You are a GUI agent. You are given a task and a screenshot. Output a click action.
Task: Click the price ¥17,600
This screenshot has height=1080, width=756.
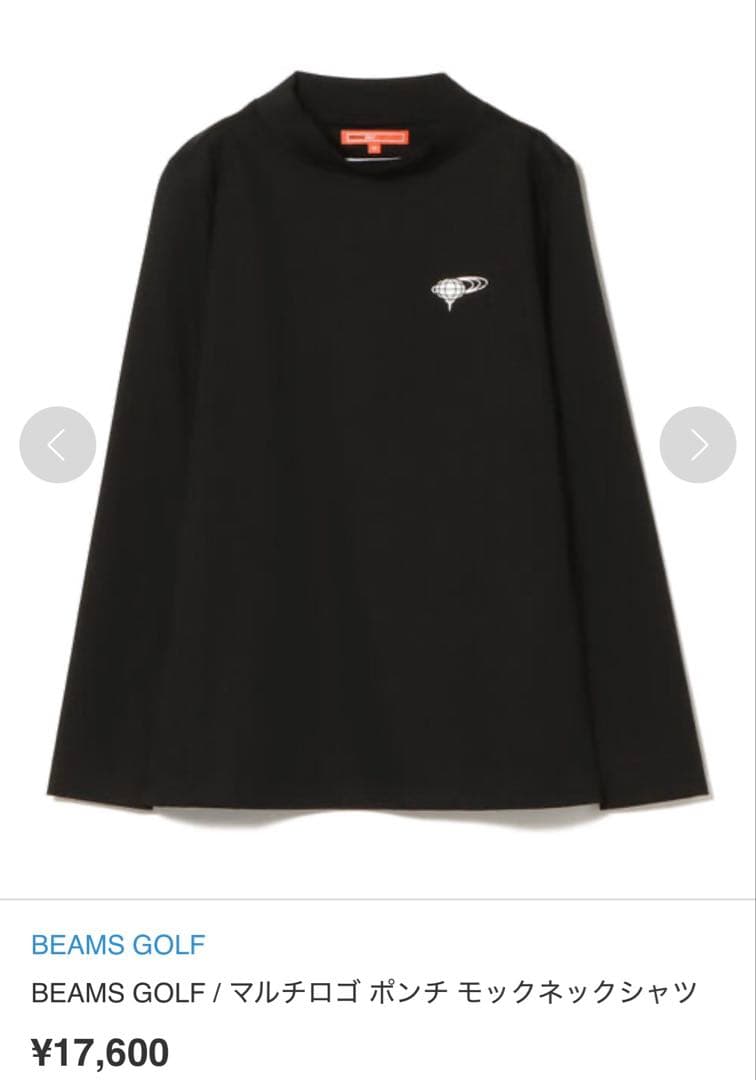point(101,1049)
